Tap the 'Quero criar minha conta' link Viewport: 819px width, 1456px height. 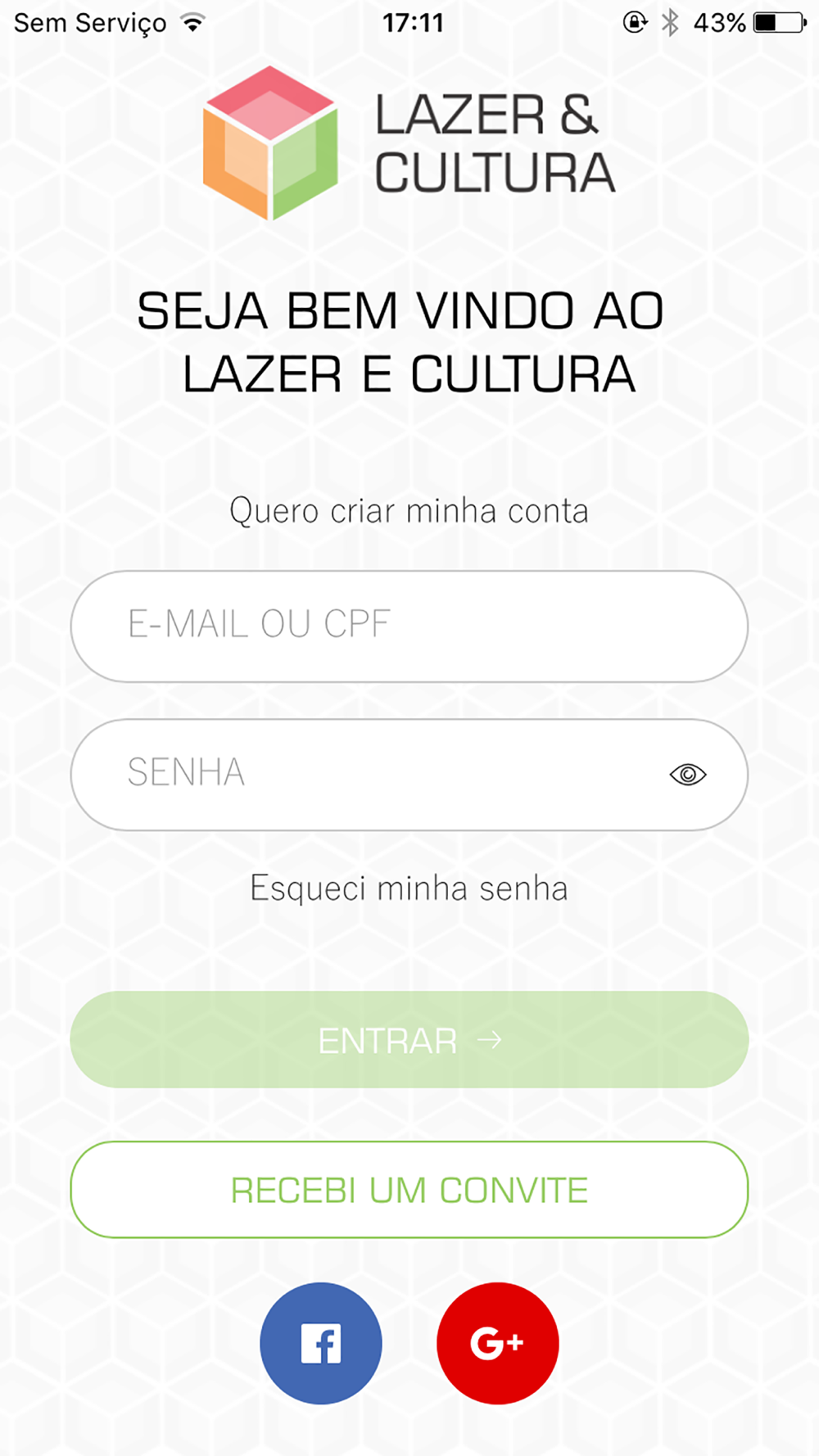click(409, 511)
